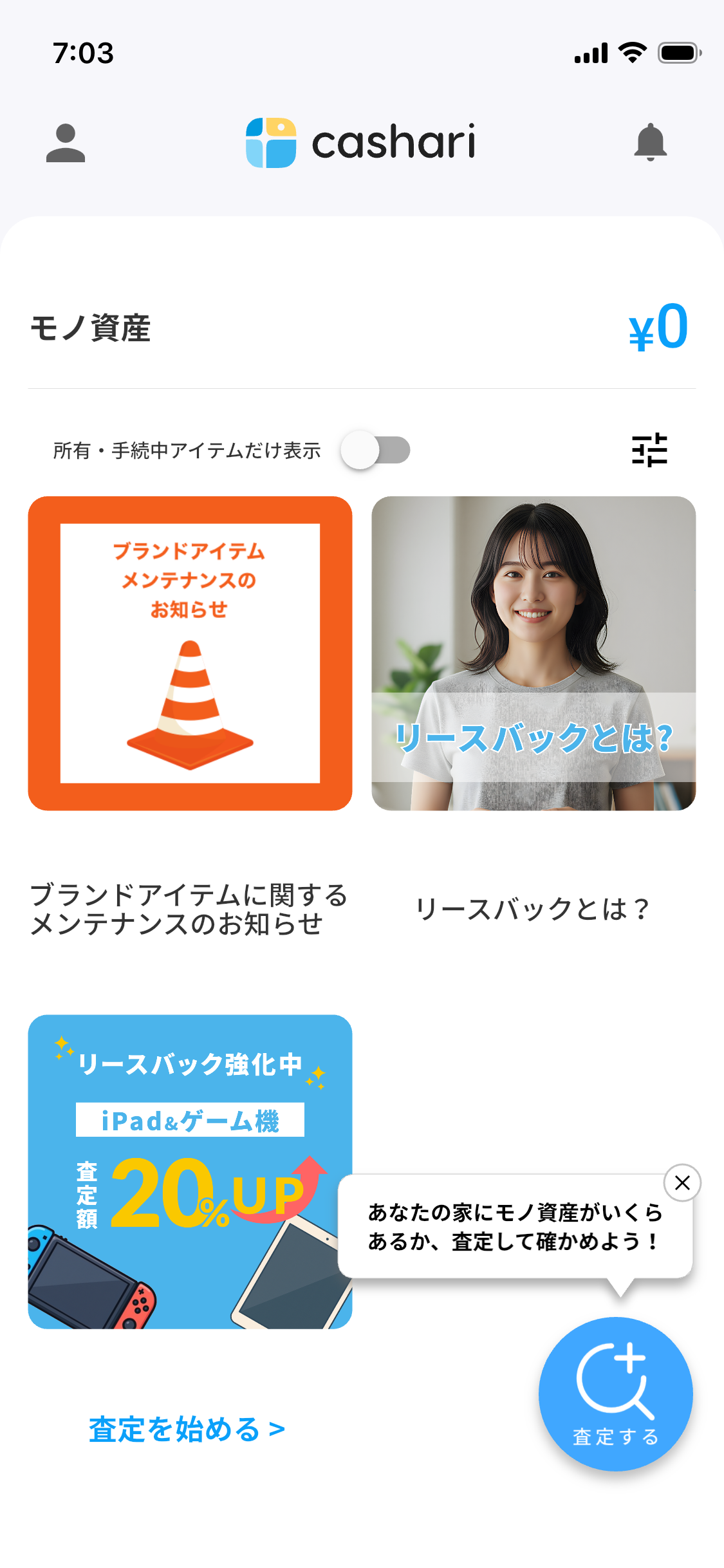The width and height of the screenshot is (724, 1568).
Task: Open the filter settings icon
Action: pos(649,449)
